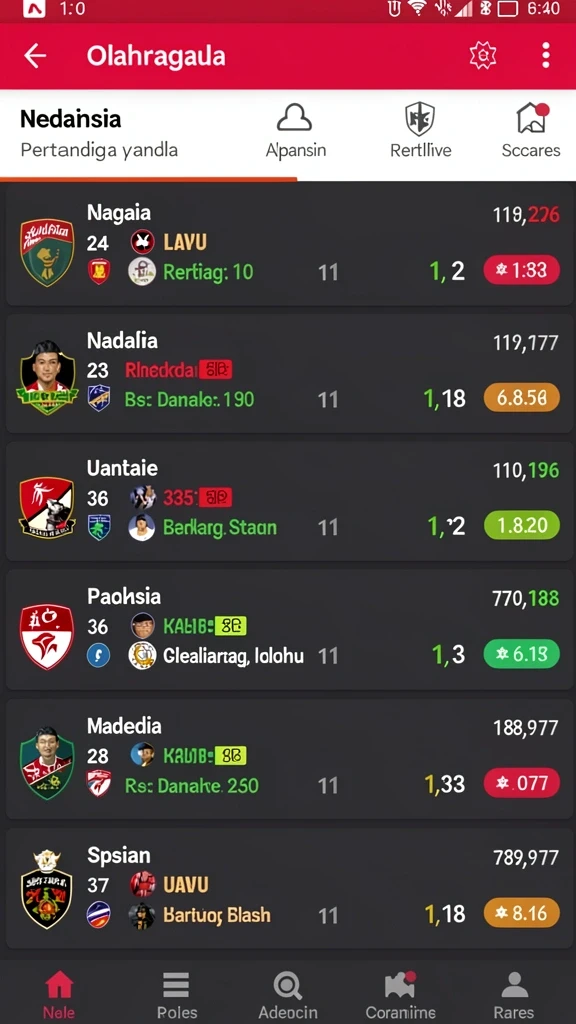Open the Madedia match card

(x=288, y=759)
